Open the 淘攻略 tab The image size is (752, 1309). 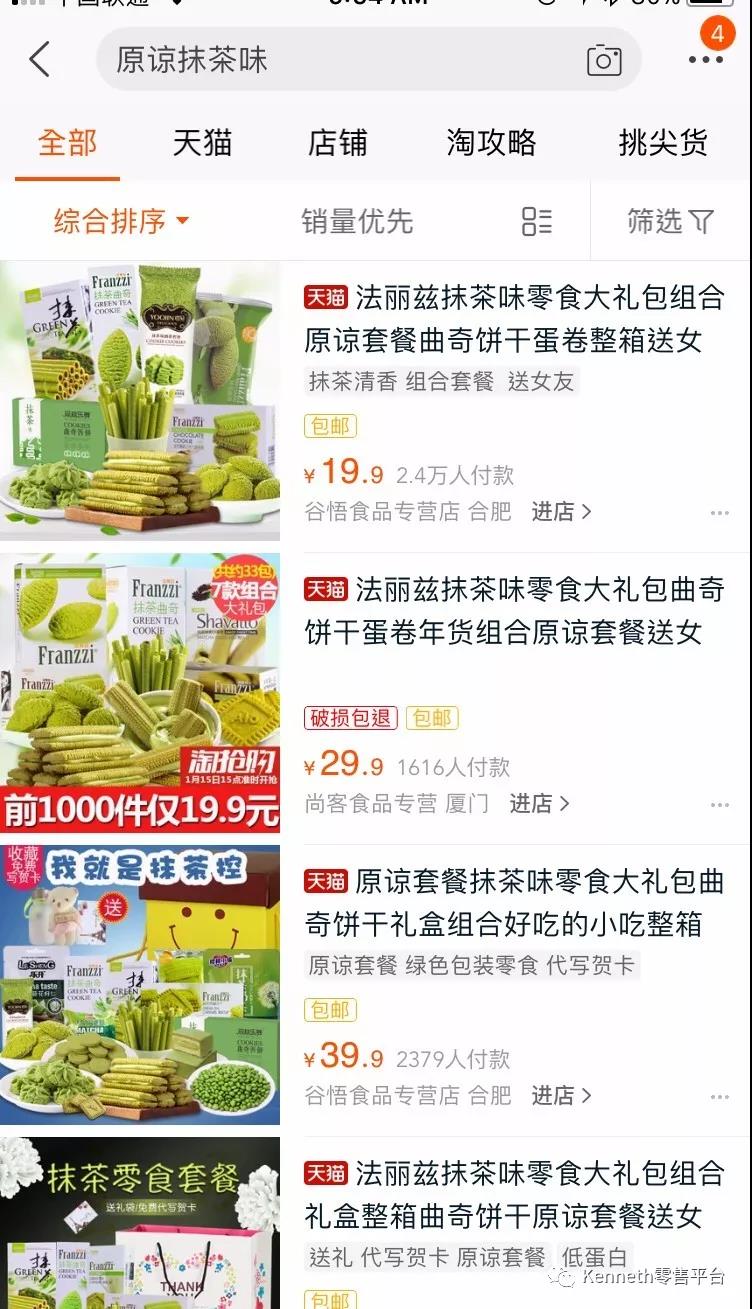coord(491,143)
